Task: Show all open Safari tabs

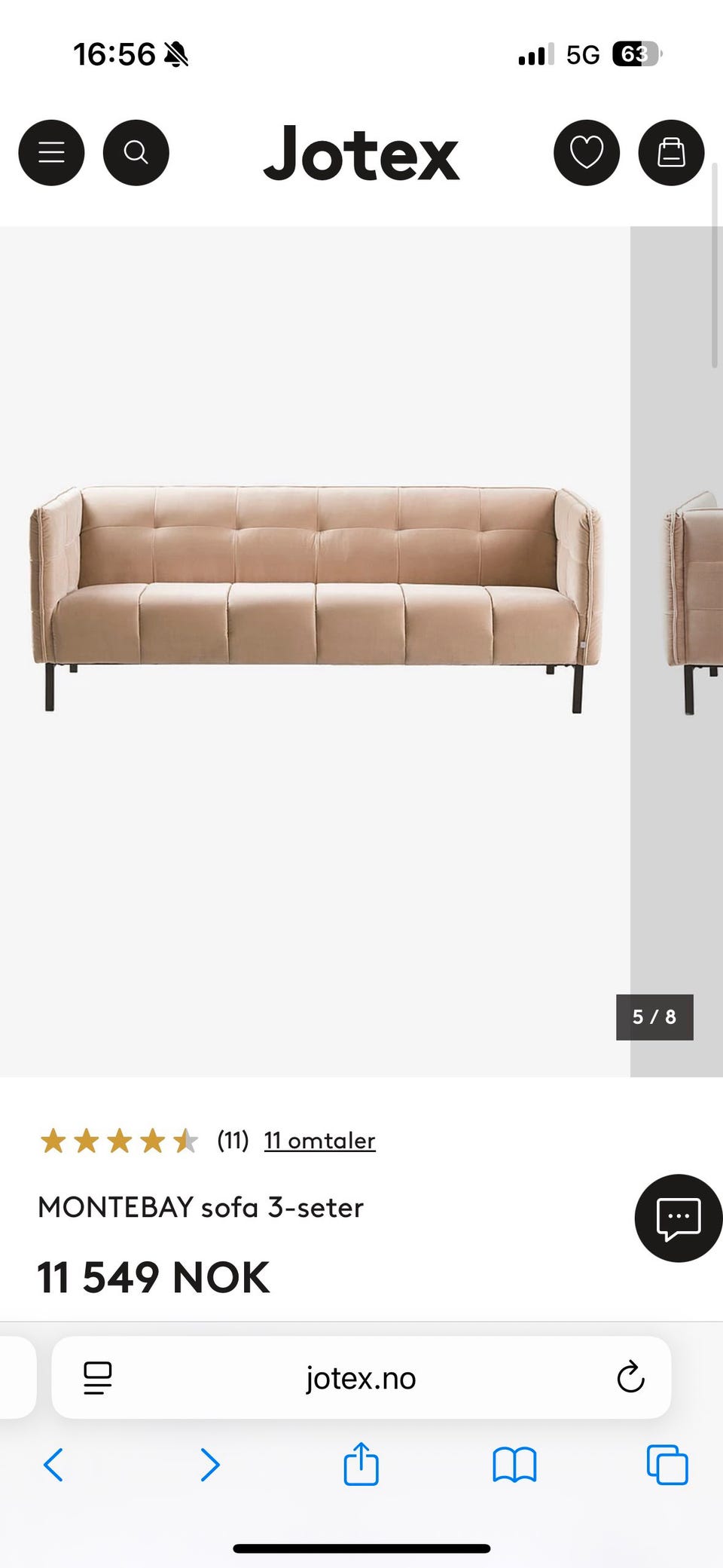Action: coord(667,1465)
